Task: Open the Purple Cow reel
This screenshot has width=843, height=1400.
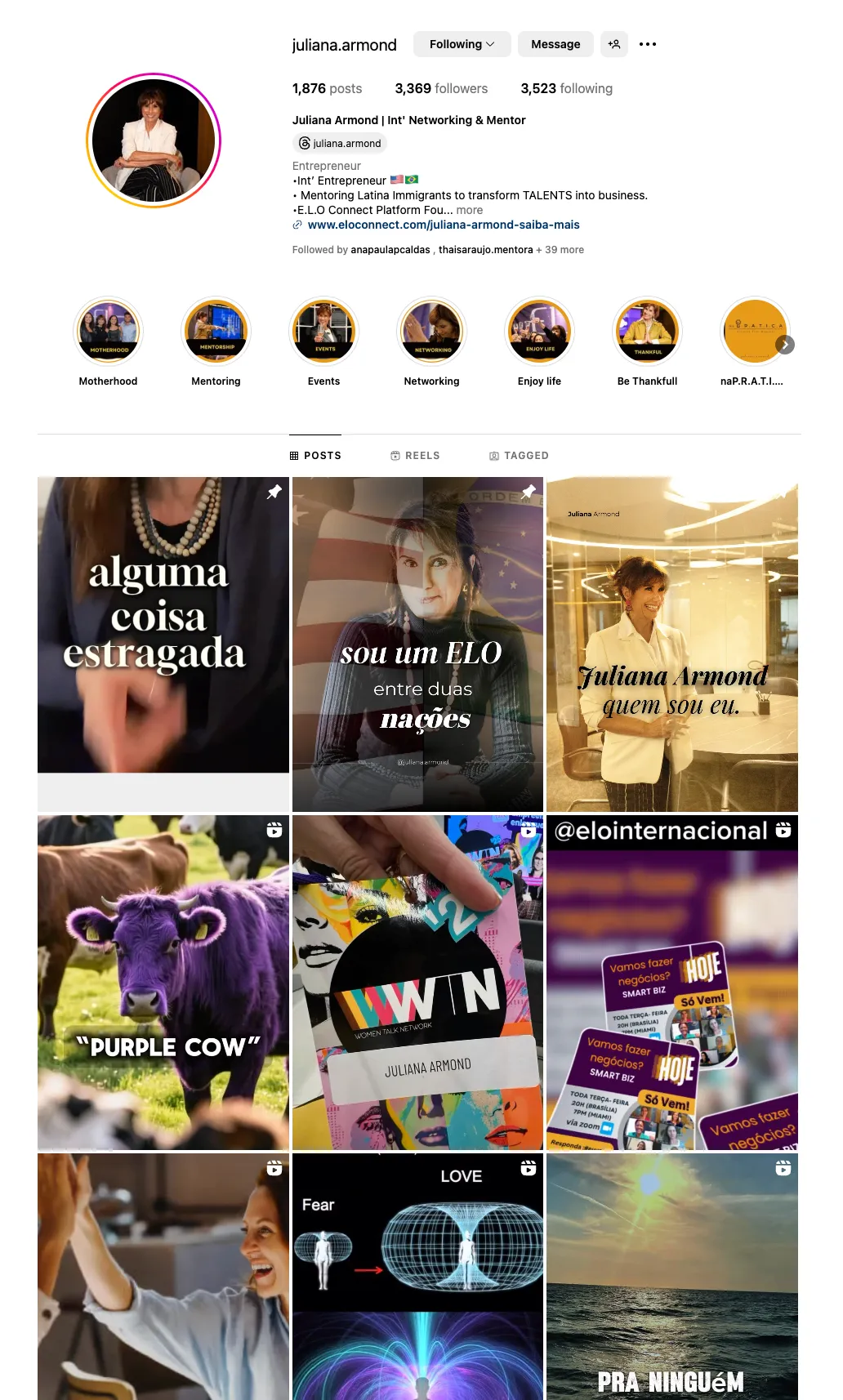Action: tap(163, 983)
